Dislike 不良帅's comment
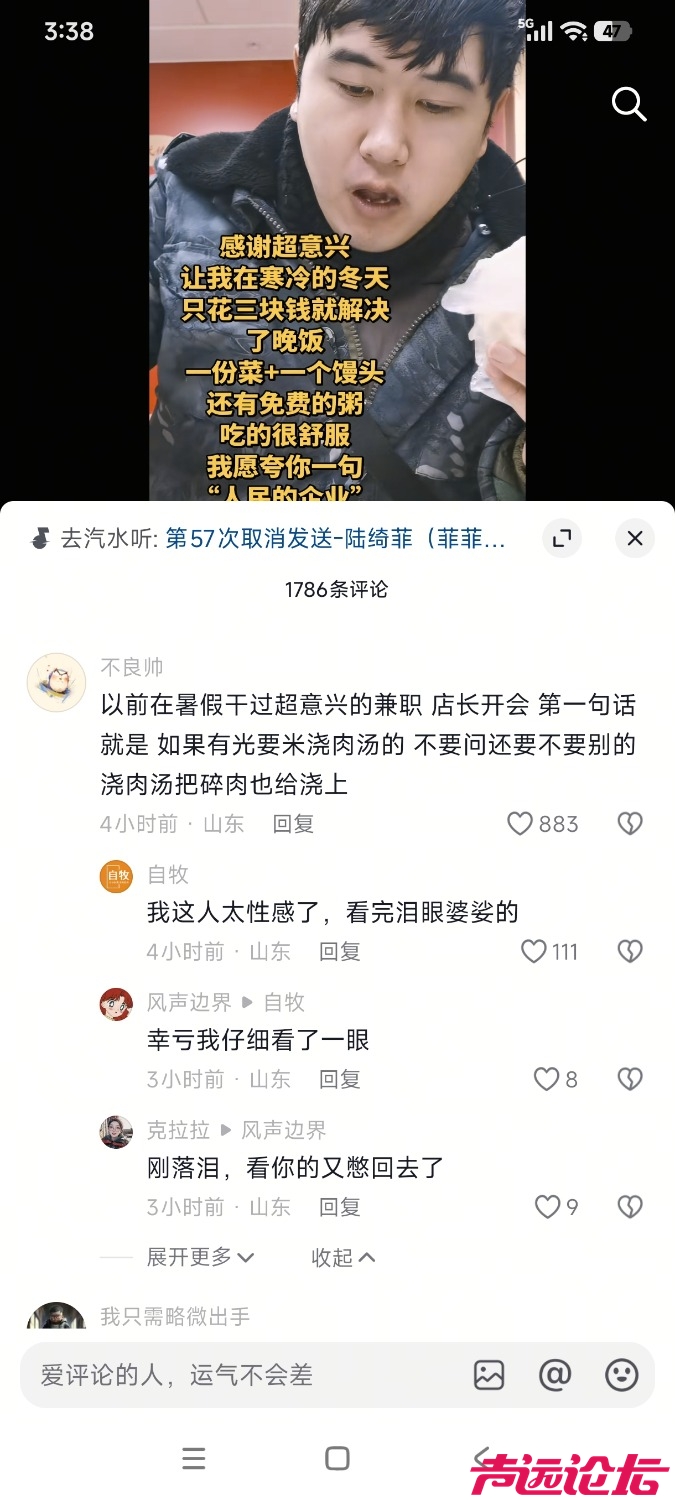675x1500 pixels. click(x=629, y=824)
